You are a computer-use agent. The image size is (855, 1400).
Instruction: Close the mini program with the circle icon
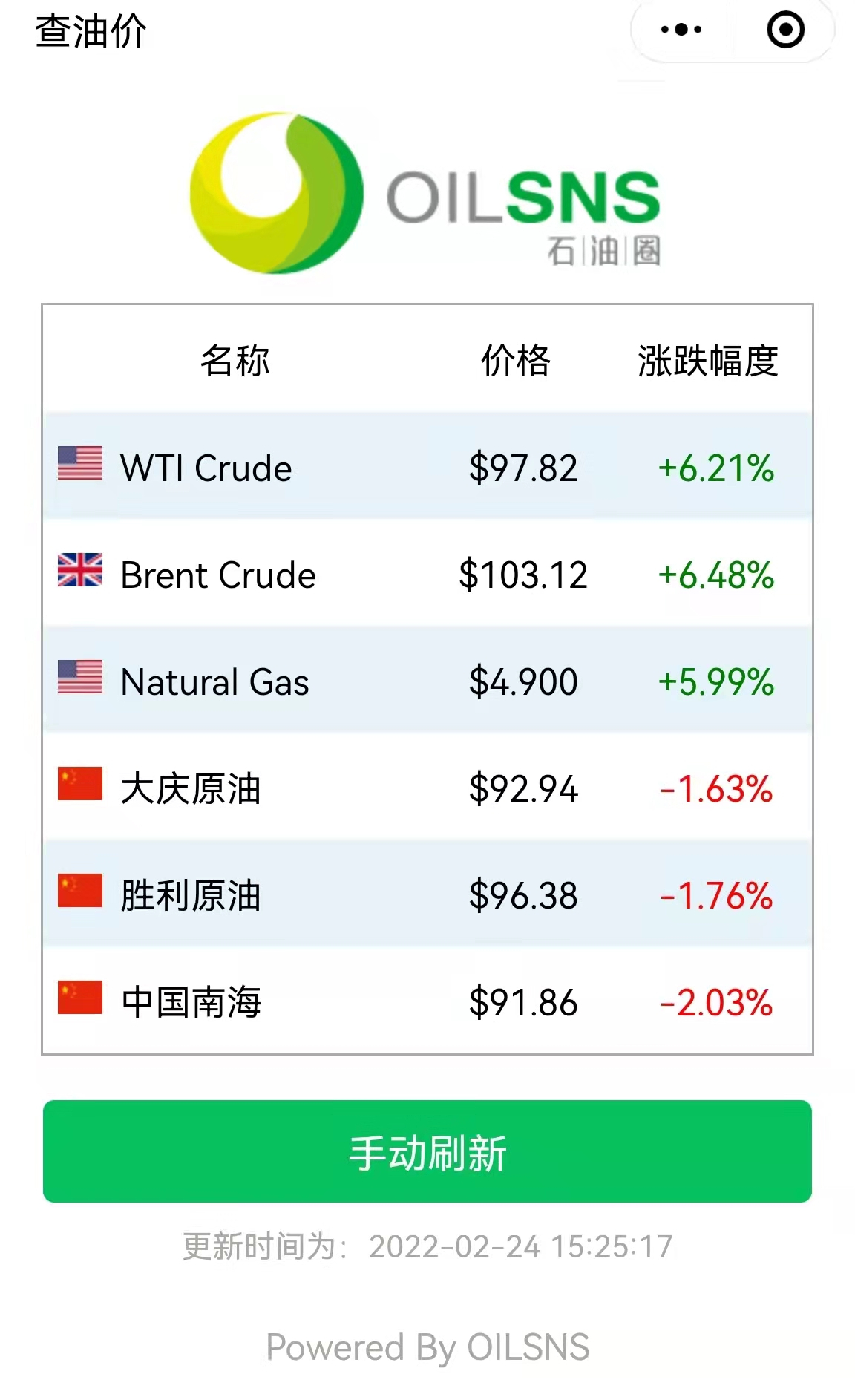click(x=785, y=30)
